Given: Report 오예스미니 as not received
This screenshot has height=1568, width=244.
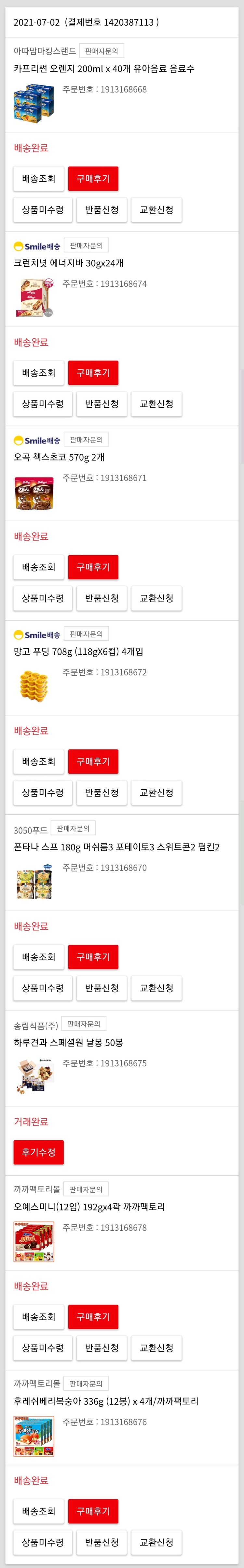Looking at the screenshot, I should coord(43,1347).
